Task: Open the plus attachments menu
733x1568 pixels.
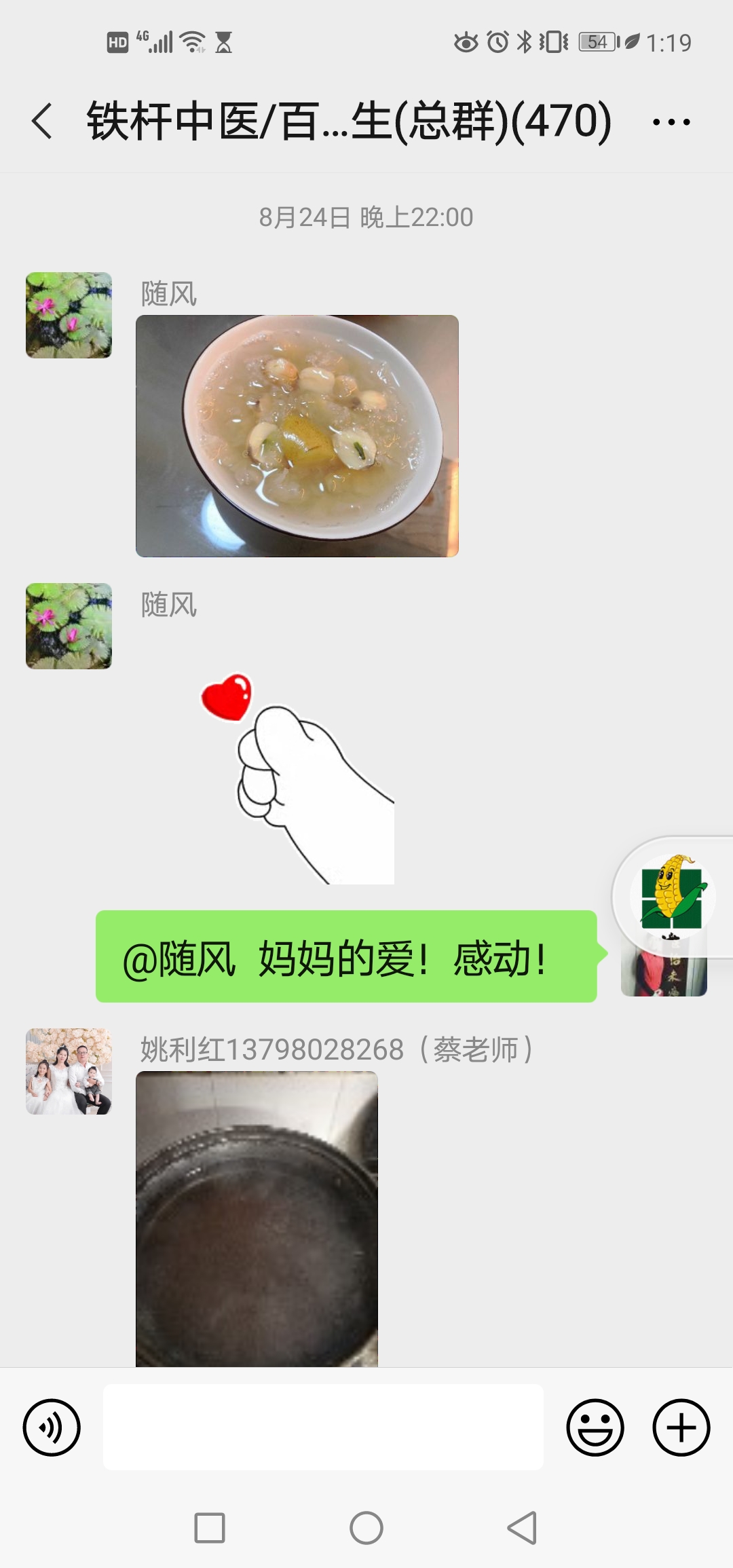Action: point(681,1427)
